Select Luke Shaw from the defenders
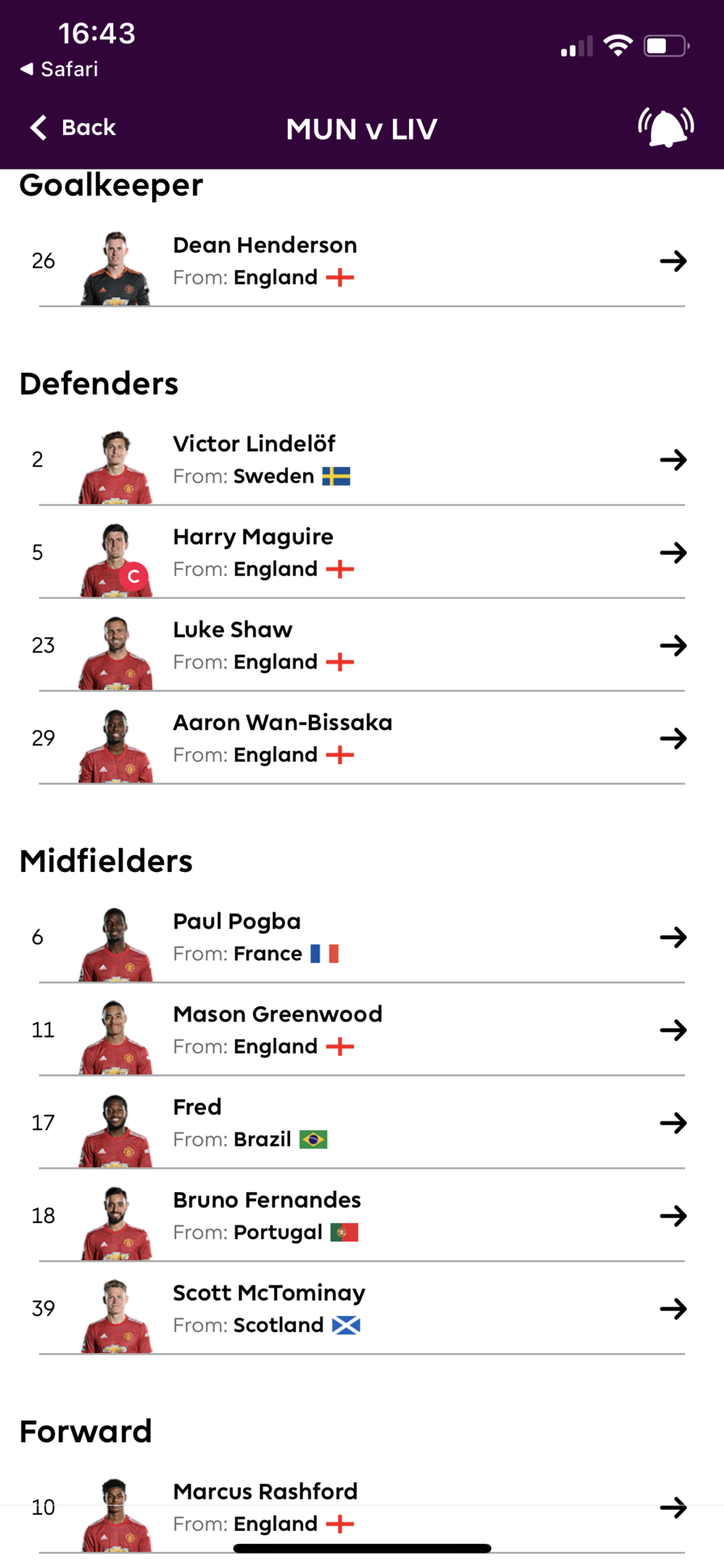The height and width of the screenshot is (1568, 724). (x=362, y=645)
